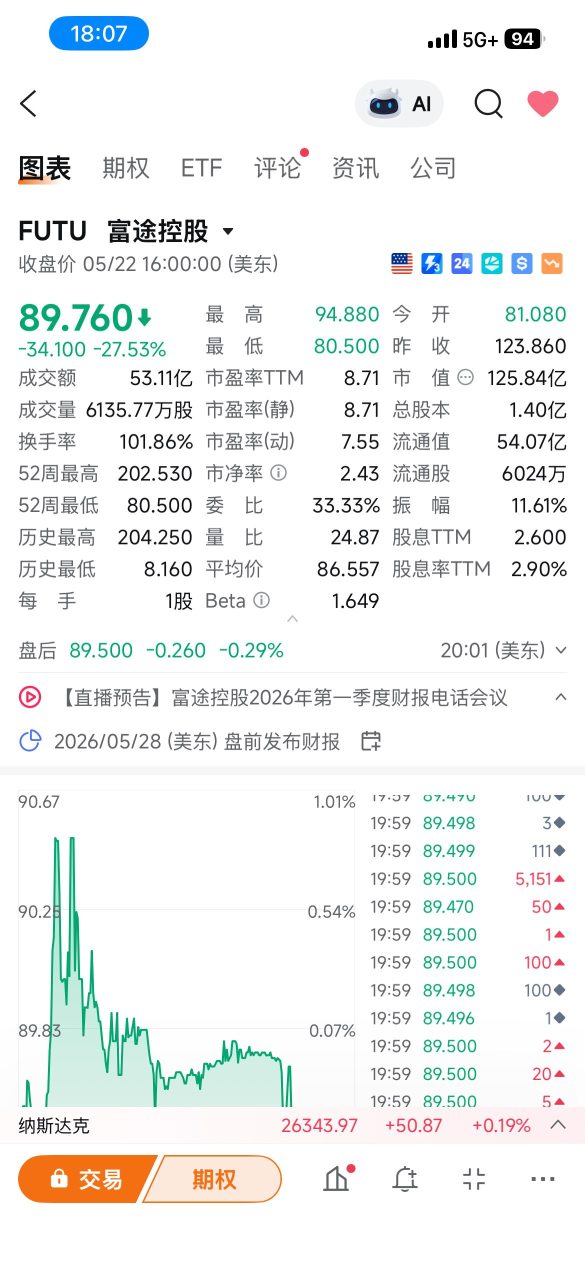
Task: Shrink the chart with the minimize icon
Action: pos(474,1179)
